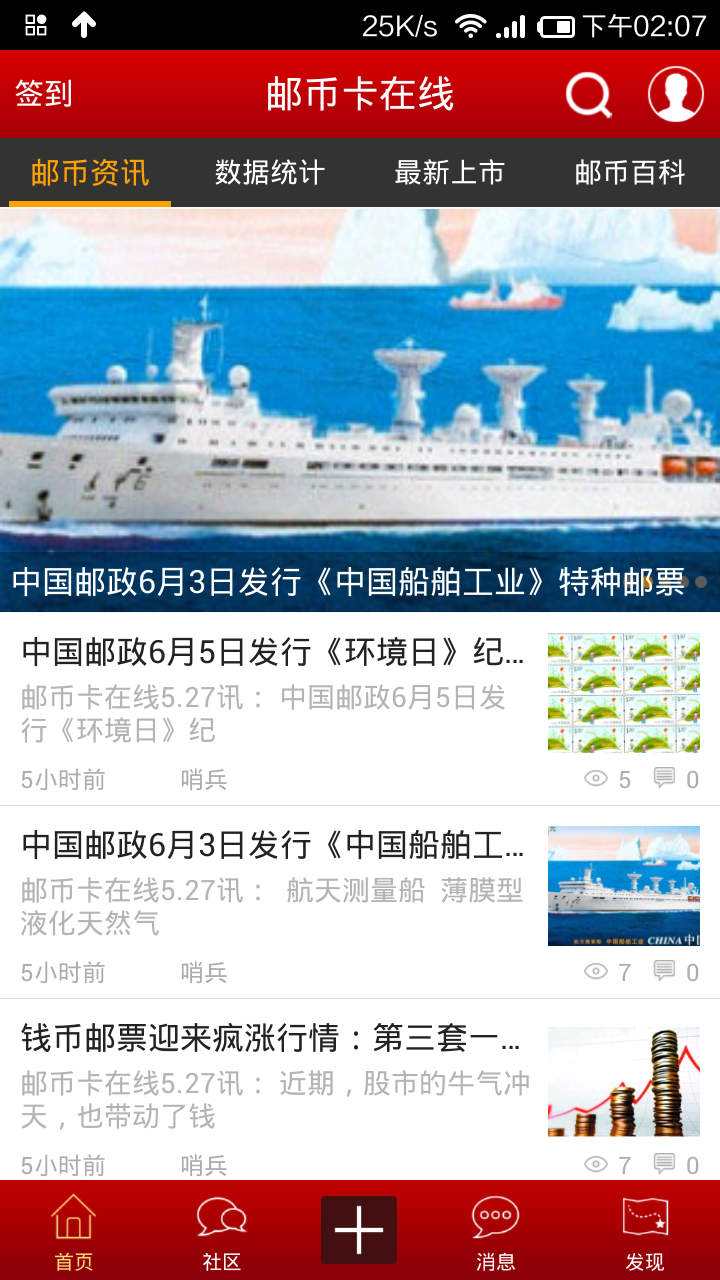The image size is (720, 1280).
Task: Select the 邮币资讯 tab
Action: click(90, 173)
